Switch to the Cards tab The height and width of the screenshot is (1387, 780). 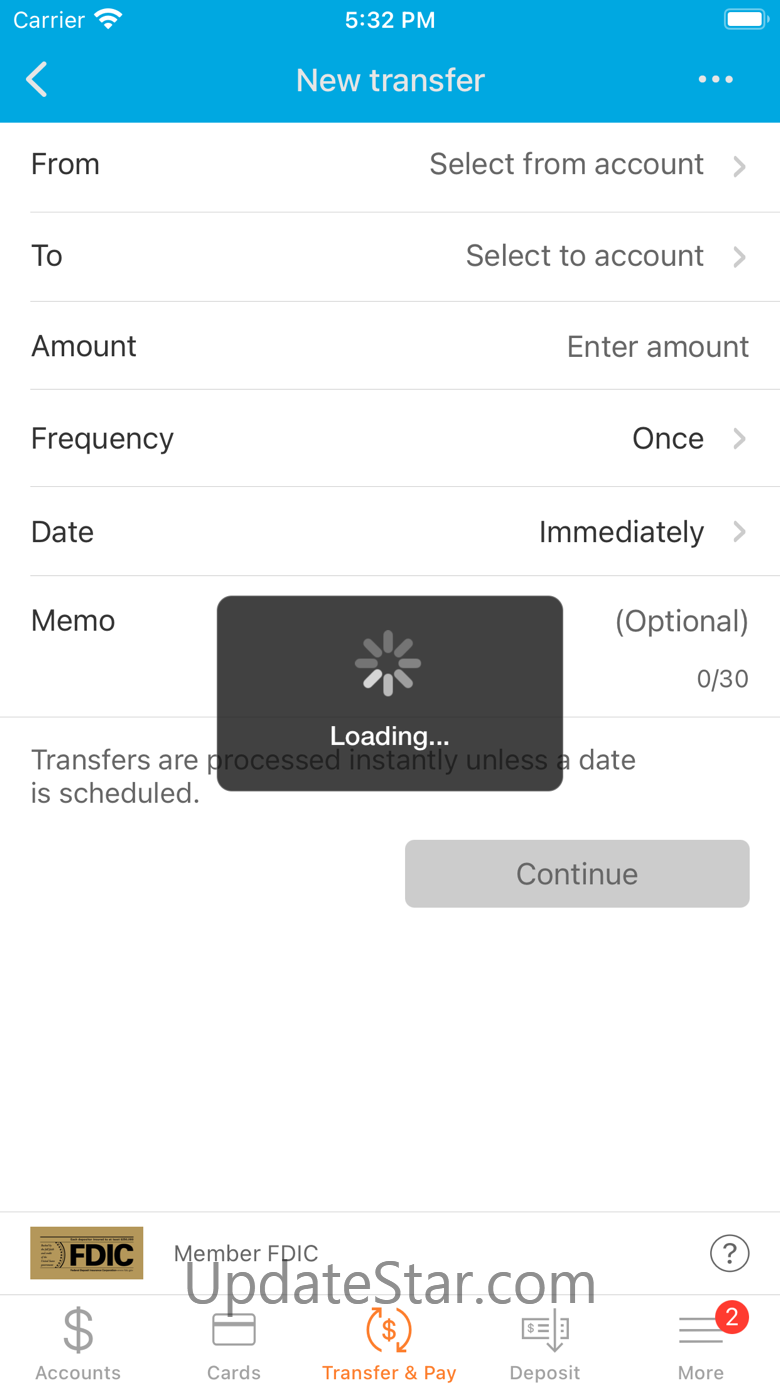(x=234, y=1343)
